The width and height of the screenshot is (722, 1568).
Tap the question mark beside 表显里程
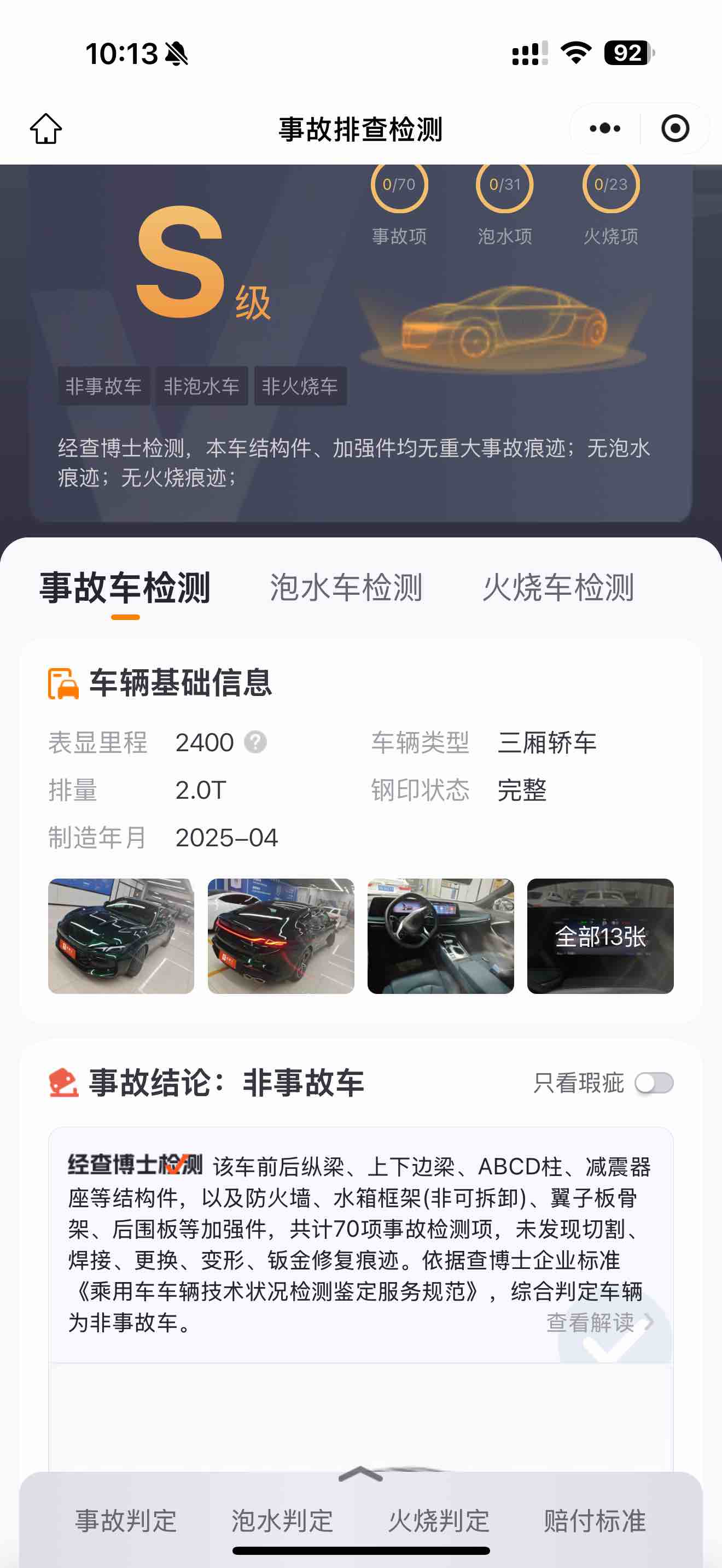(x=255, y=742)
